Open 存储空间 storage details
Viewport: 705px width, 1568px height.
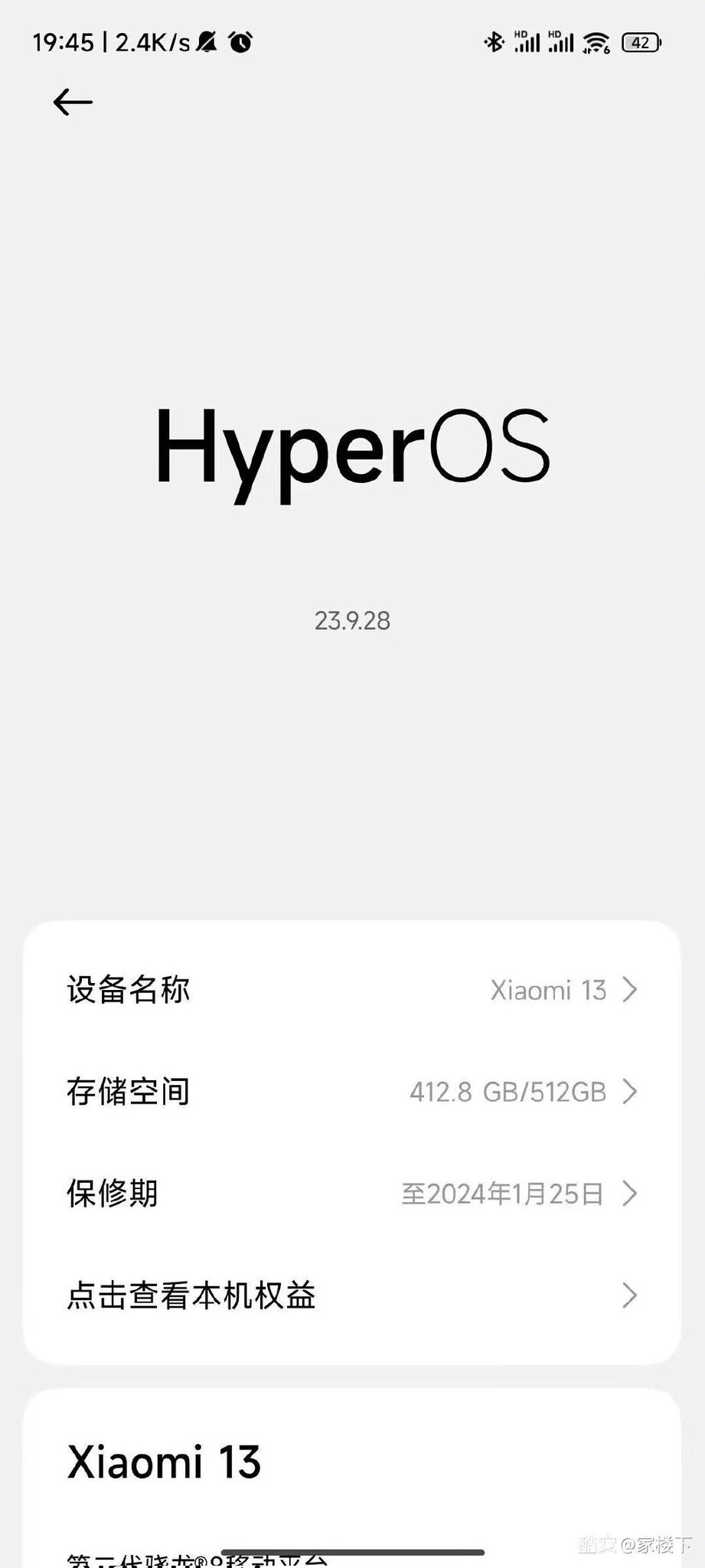[x=352, y=1091]
